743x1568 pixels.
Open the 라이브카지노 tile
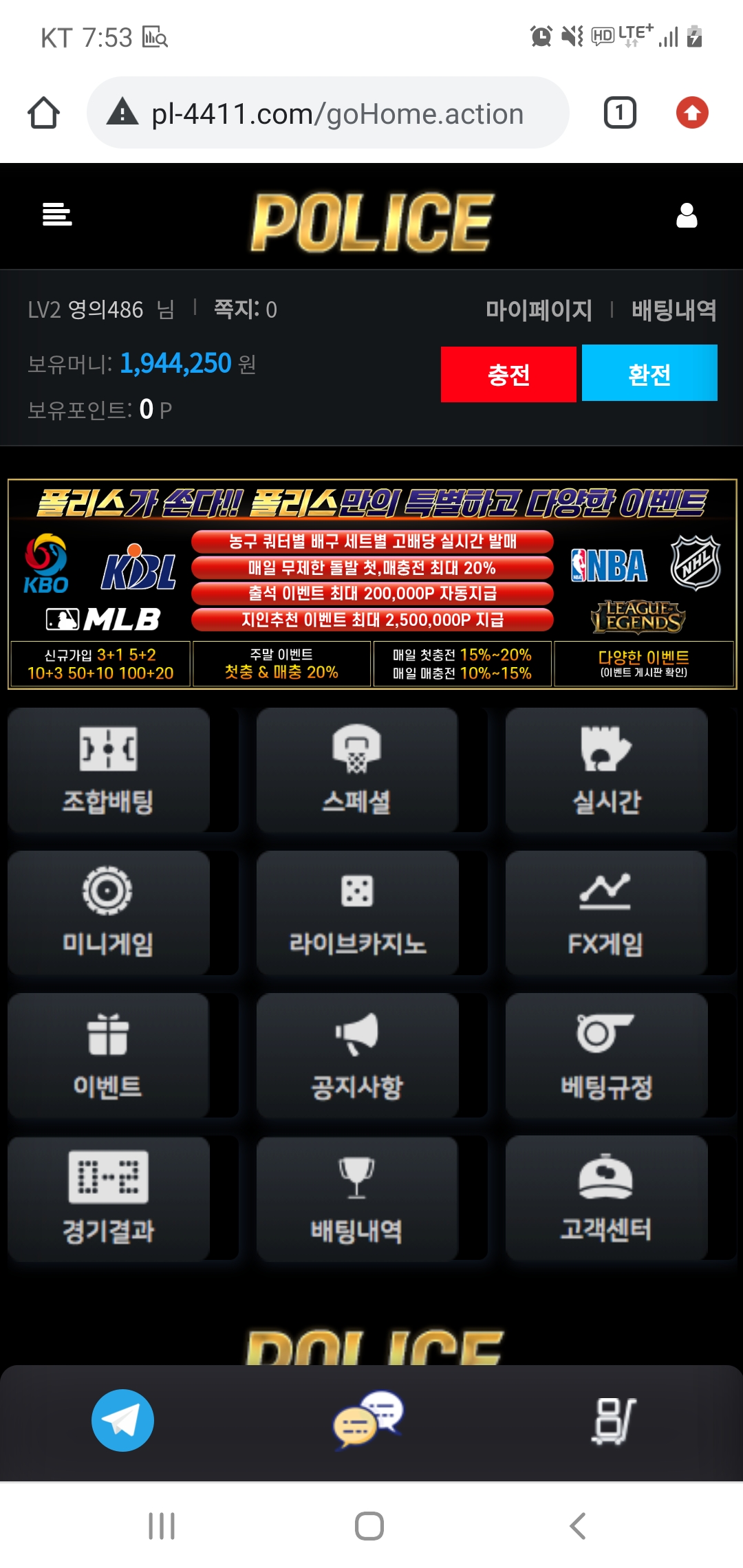coord(357,913)
